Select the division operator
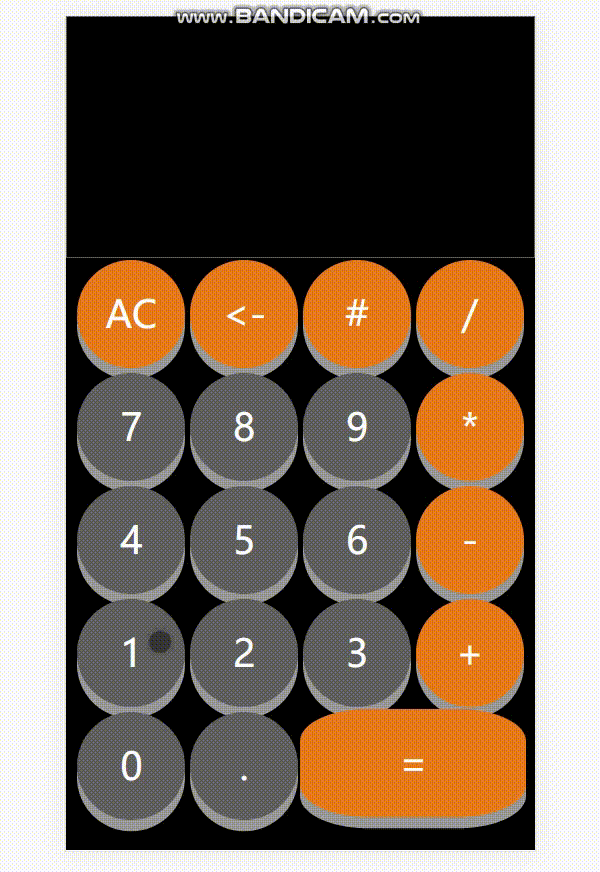The width and height of the screenshot is (600, 872). tap(470, 314)
